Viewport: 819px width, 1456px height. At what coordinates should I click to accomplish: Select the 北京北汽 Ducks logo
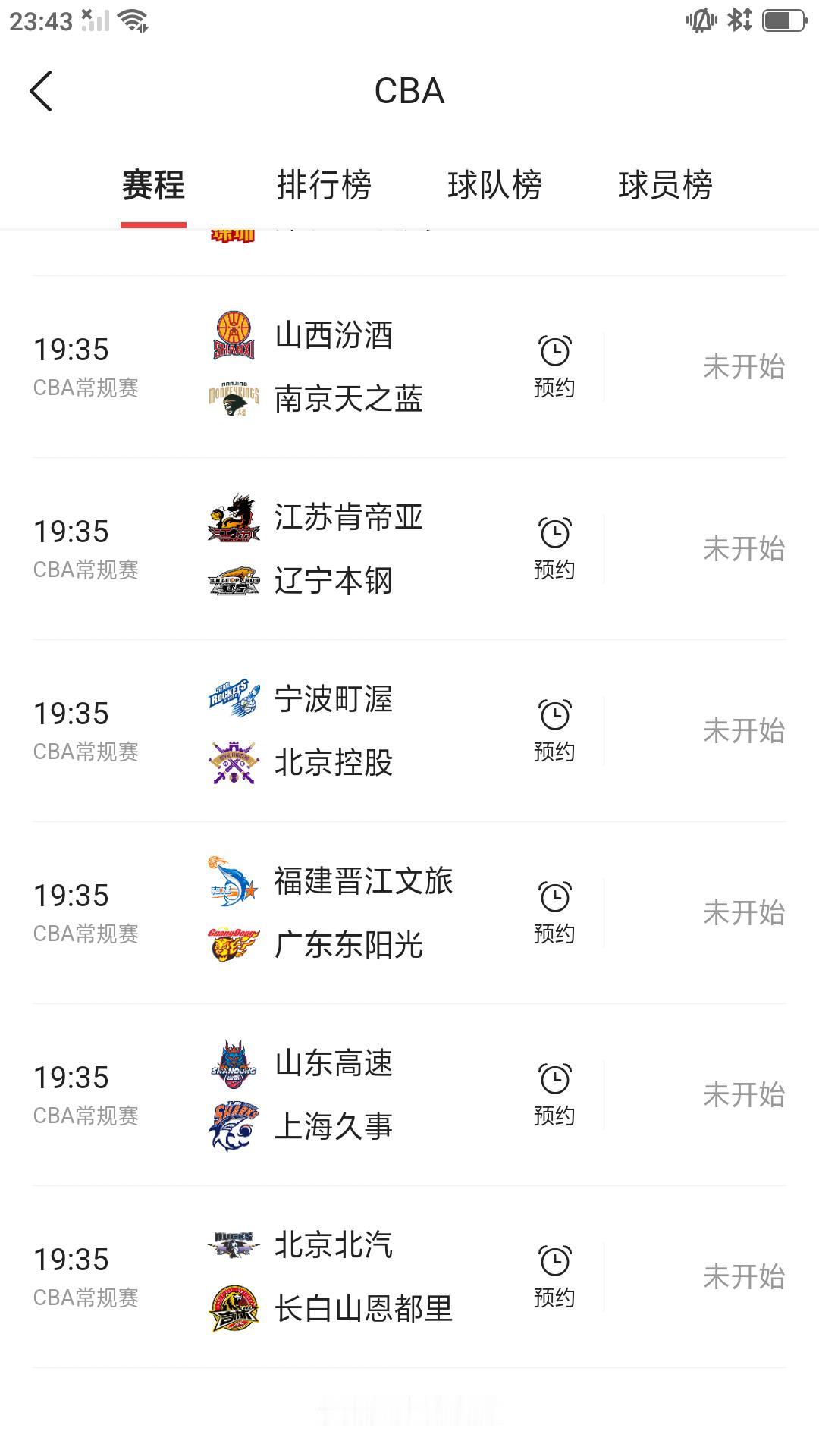232,1244
